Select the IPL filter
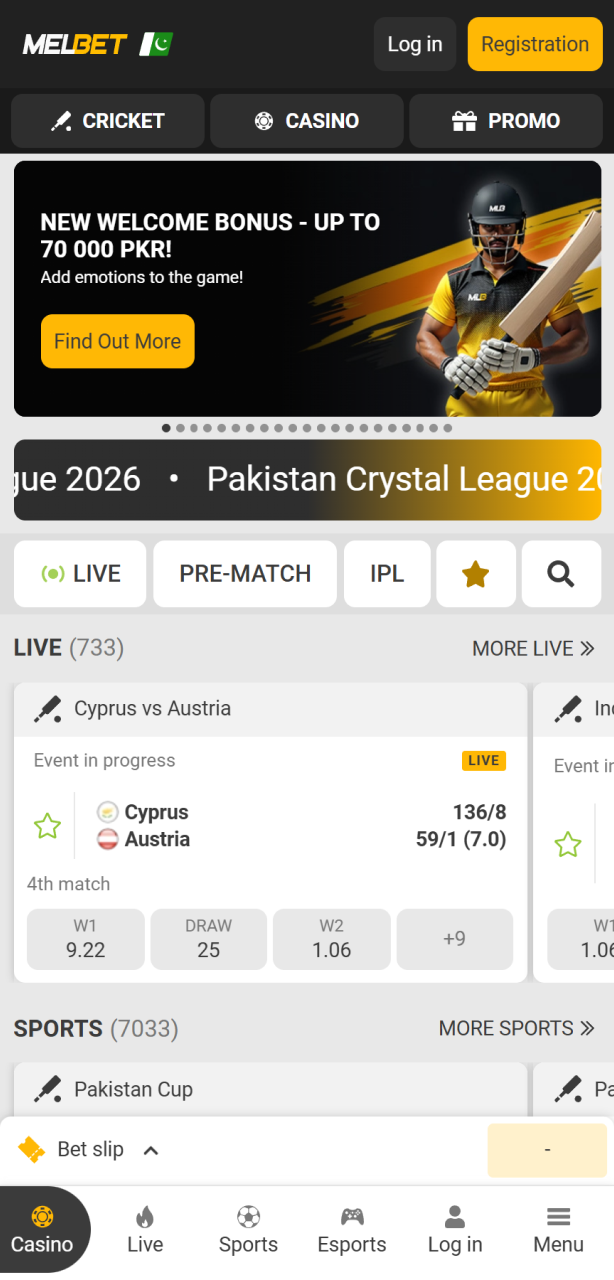614x1280 pixels. point(387,574)
